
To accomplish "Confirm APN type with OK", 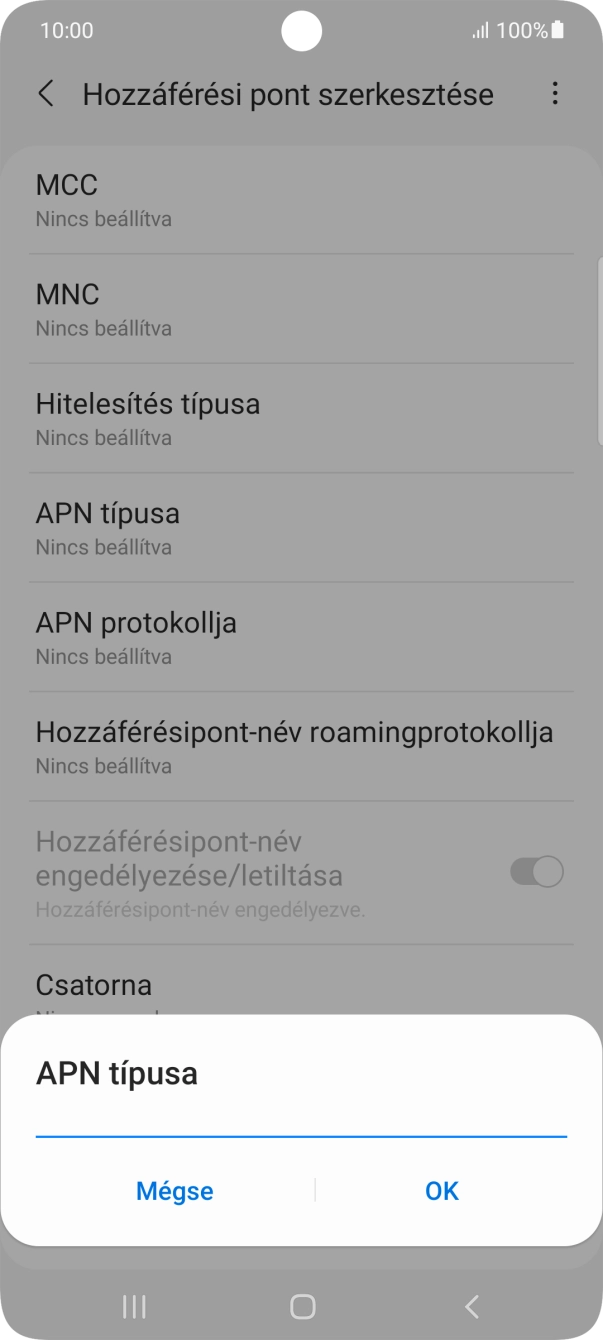I will [x=441, y=1191].
